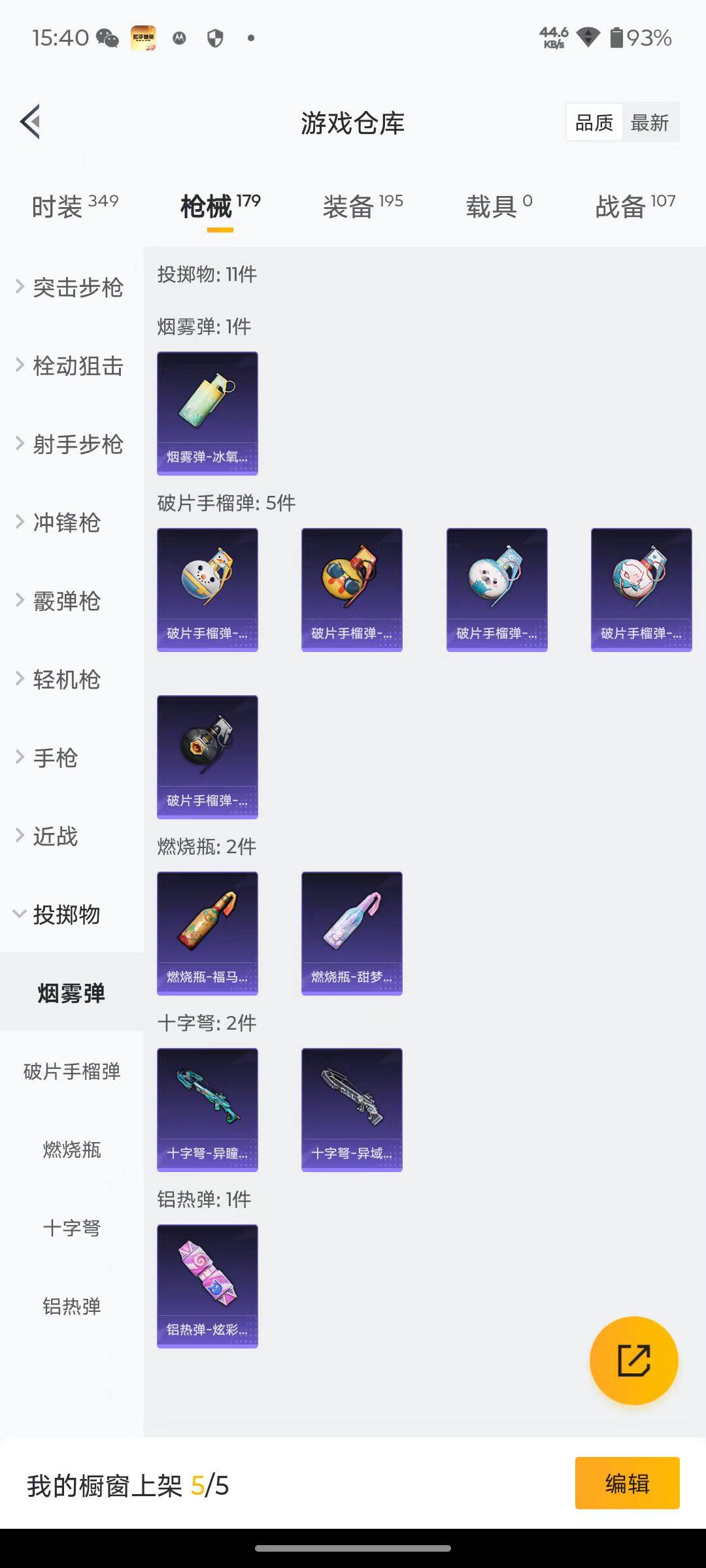Open the 十字弩-异瞳 crossbow item
The width and height of the screenshot is (706, 1568).
click(207, 1109)
